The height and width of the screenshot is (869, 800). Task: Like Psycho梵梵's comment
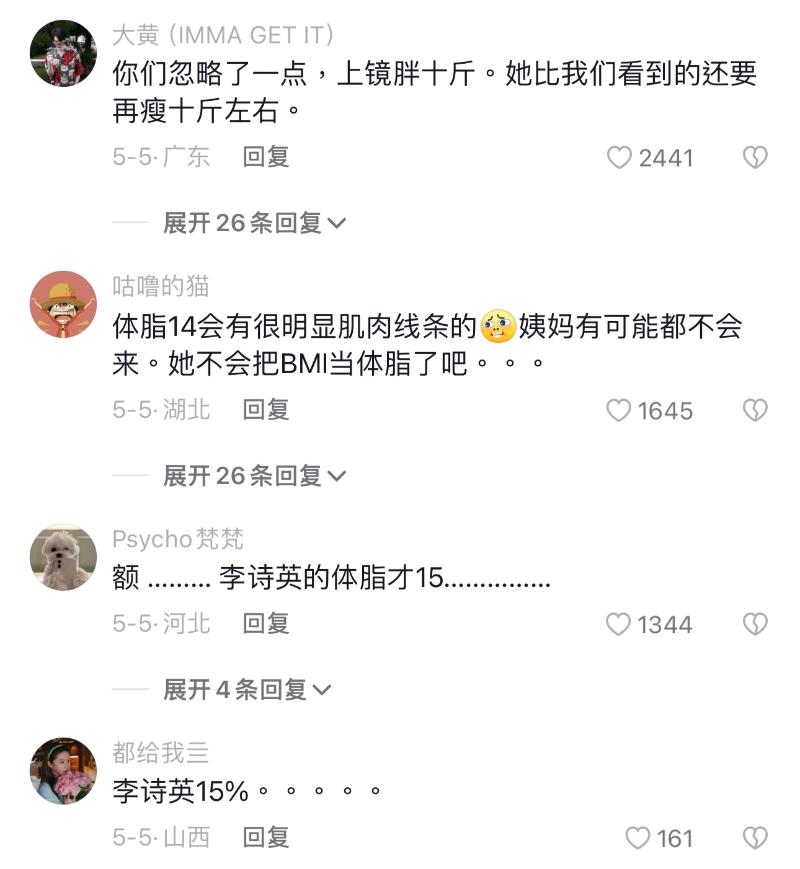tap(620, 625)
